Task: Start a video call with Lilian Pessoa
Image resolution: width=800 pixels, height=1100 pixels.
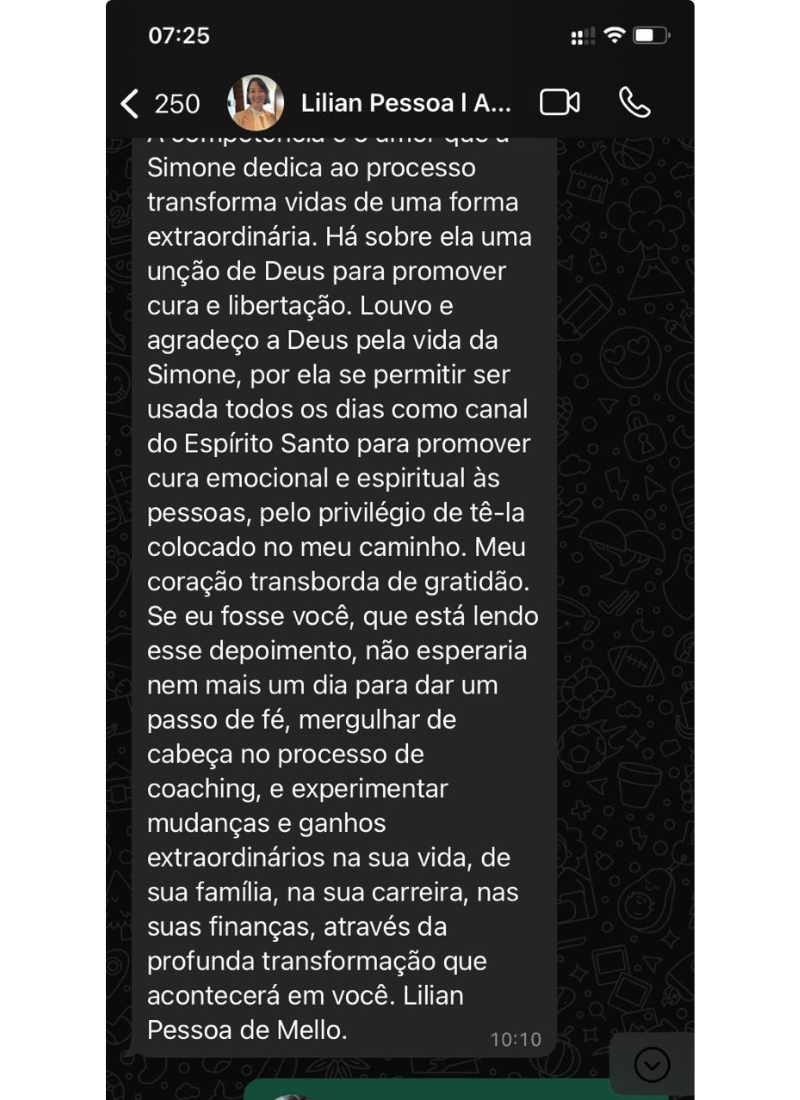Action: [559, 103]
